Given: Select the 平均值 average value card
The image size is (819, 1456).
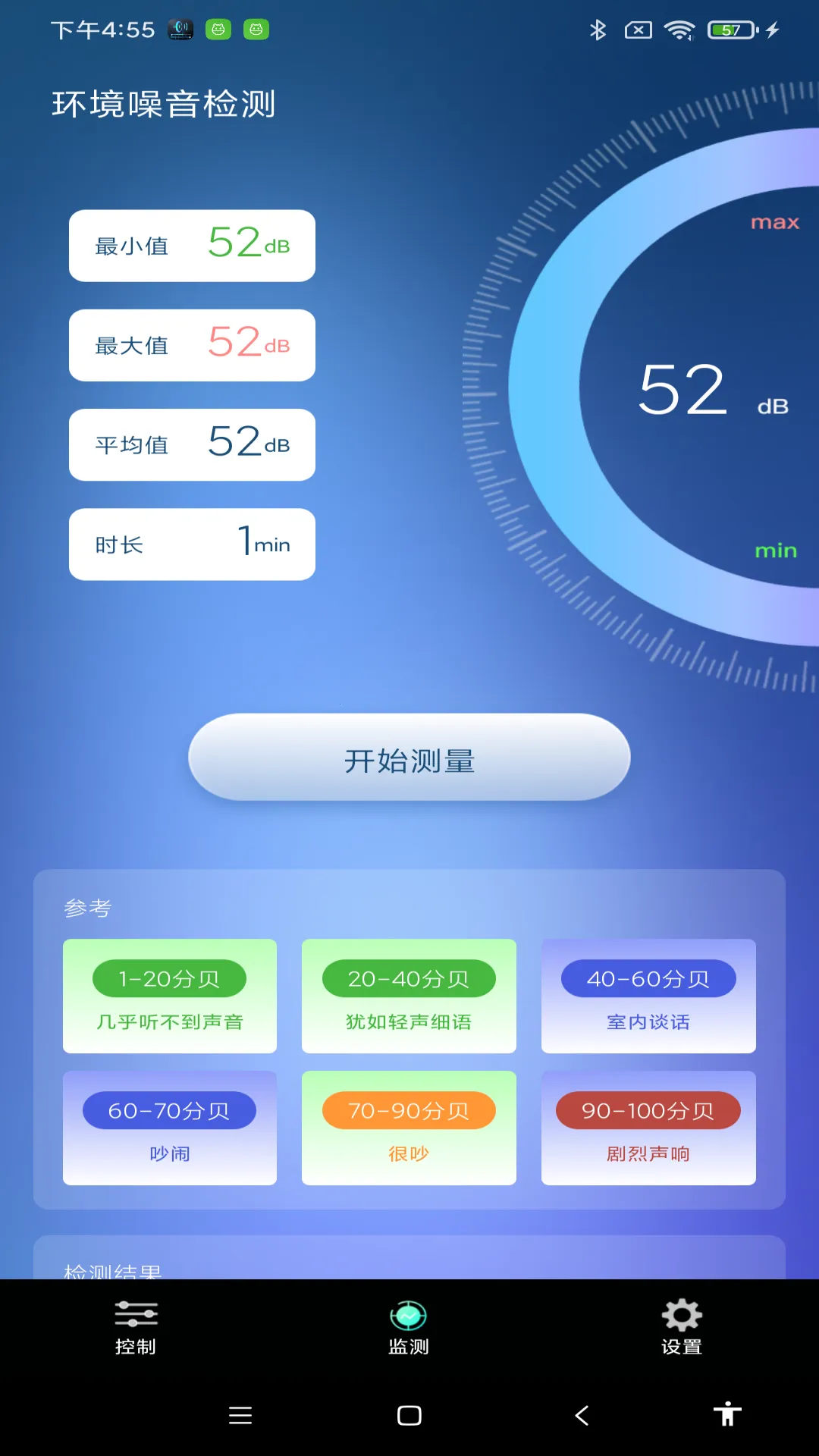Looking at the screenshot, I should pos(192,444).
